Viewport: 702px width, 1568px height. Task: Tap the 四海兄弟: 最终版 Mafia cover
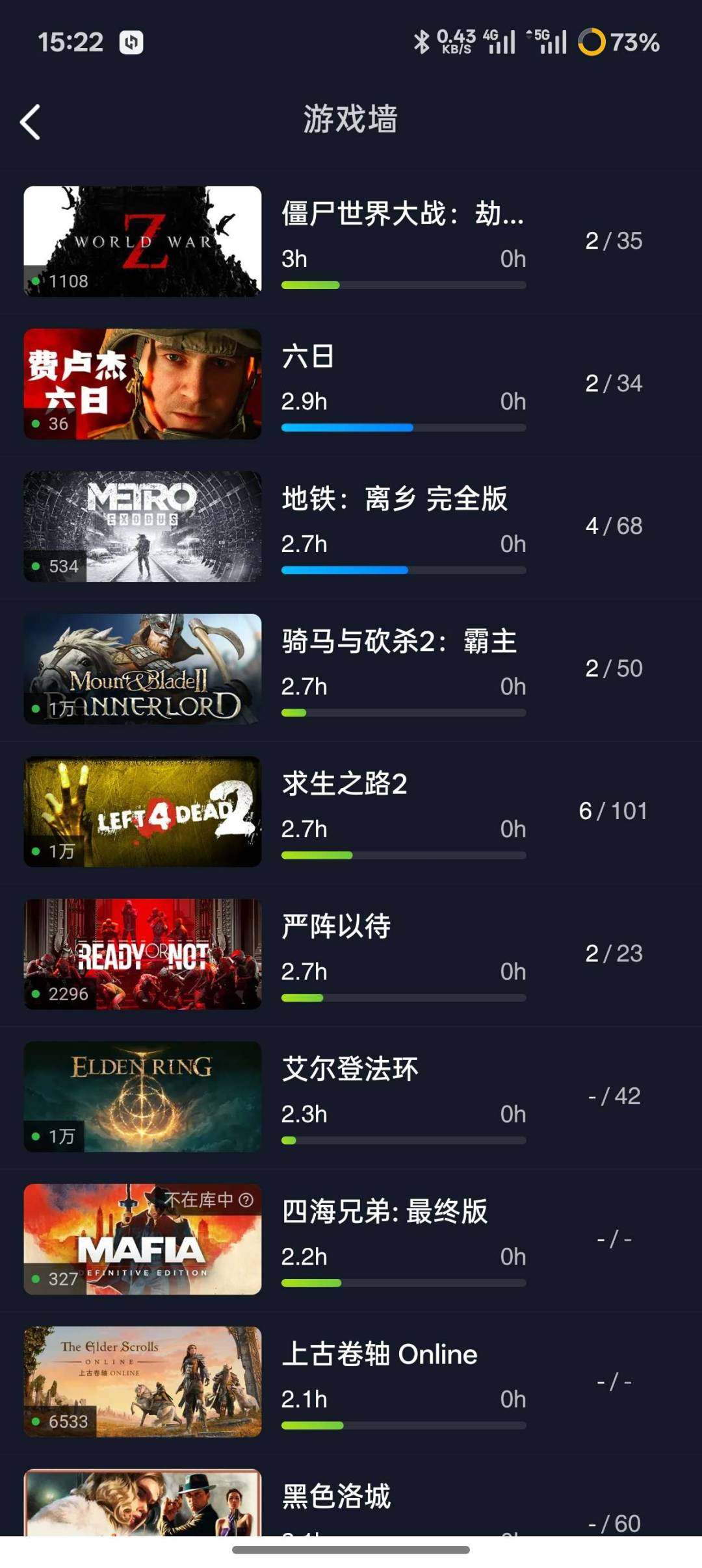tap(142, 1239)
